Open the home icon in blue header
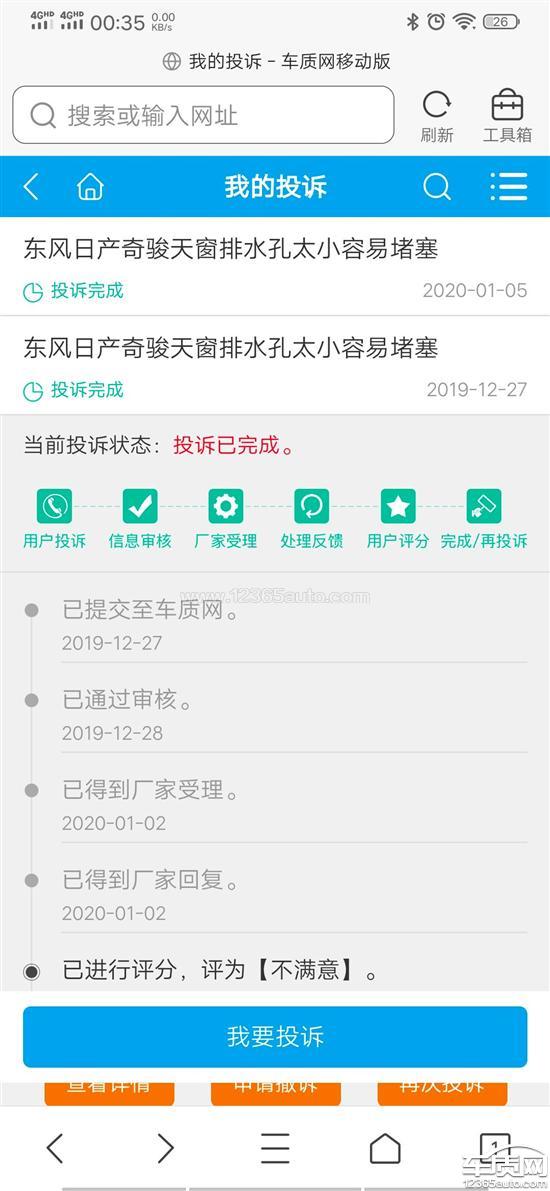Viewport: 550px width, 1191px height. point(90,186)
